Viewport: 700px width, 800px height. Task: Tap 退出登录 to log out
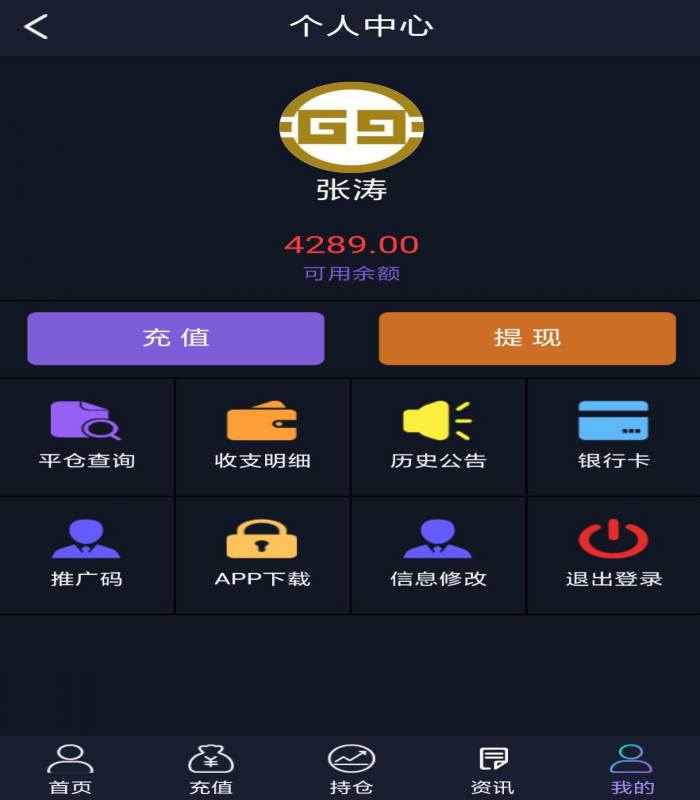(x=613, y=554)
